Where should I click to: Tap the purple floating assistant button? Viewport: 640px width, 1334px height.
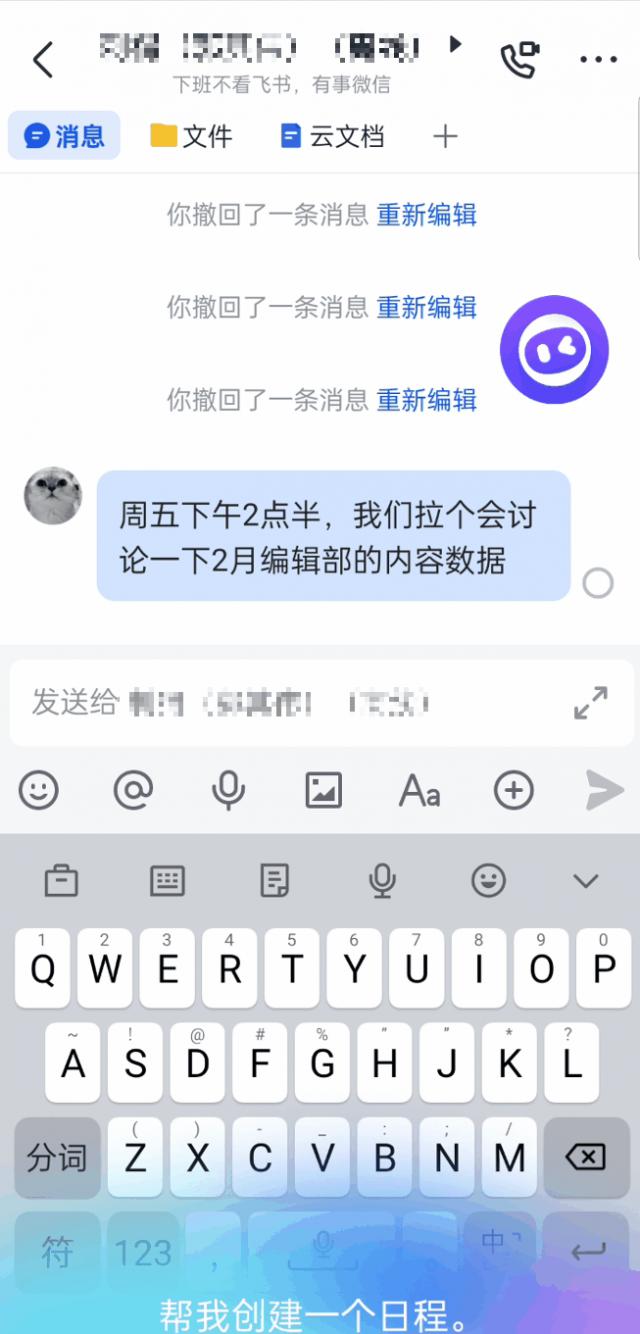coord(554,350)
